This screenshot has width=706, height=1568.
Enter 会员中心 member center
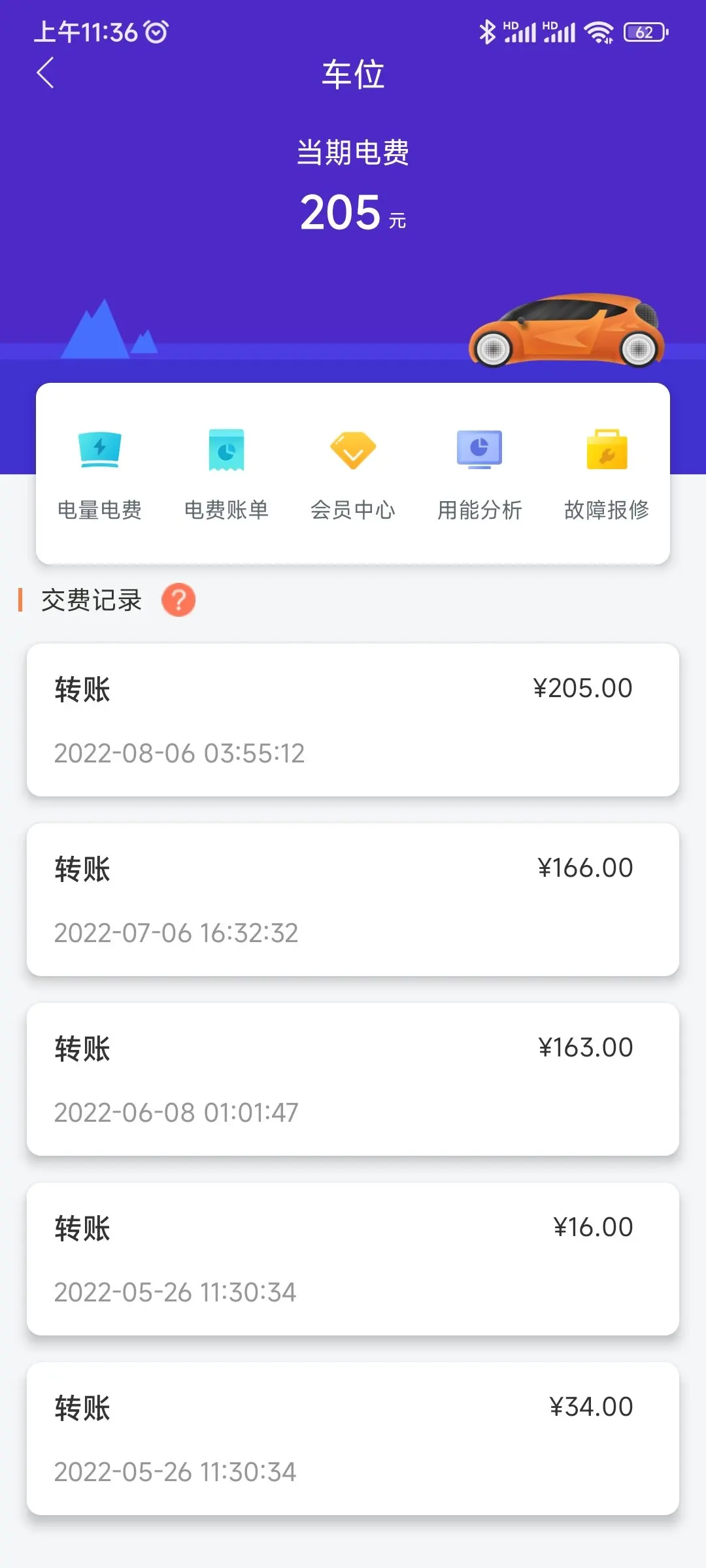[353, 475]
